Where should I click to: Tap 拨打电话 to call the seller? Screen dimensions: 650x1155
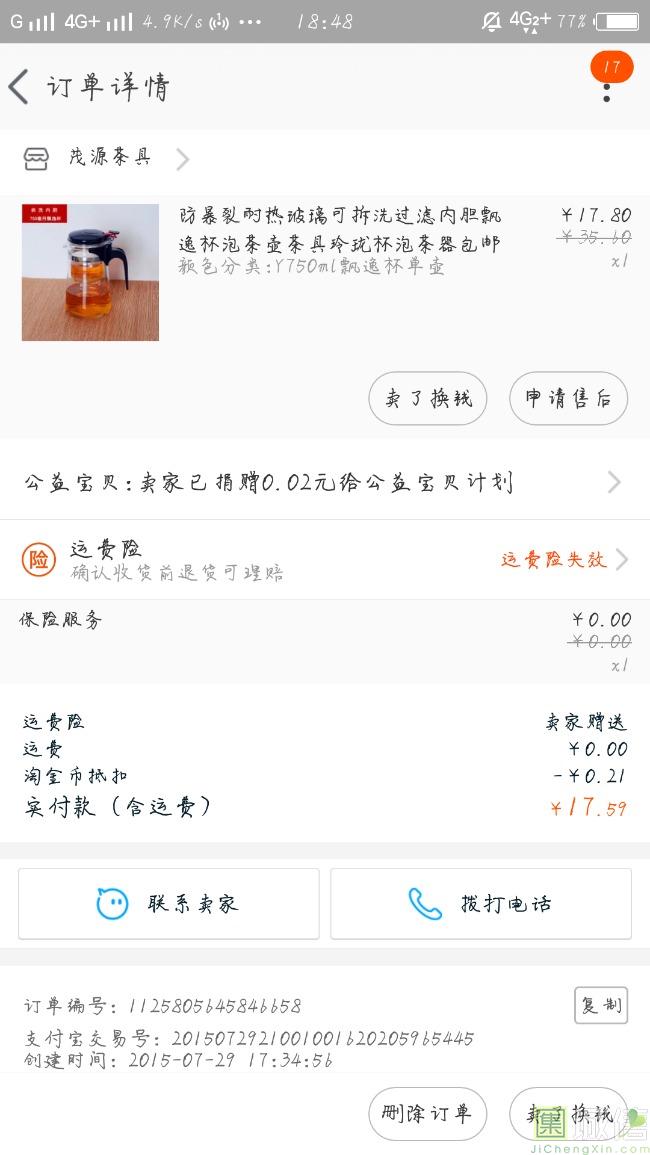point(481,904)
